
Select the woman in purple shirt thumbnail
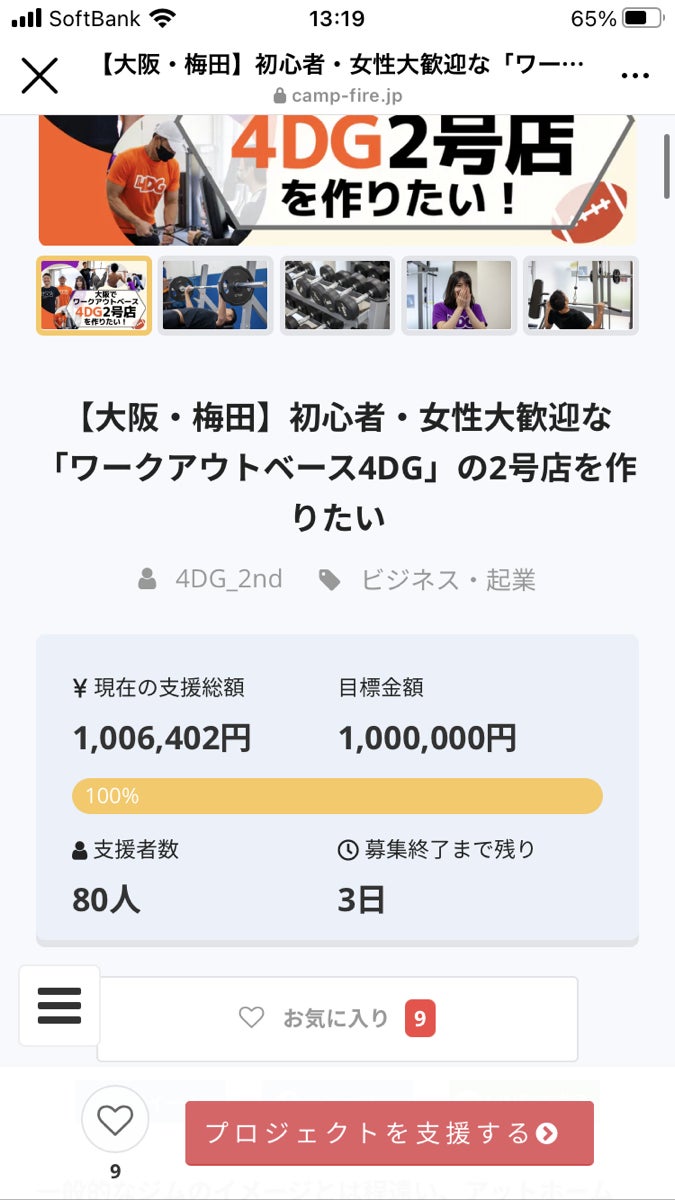point(459,295)
